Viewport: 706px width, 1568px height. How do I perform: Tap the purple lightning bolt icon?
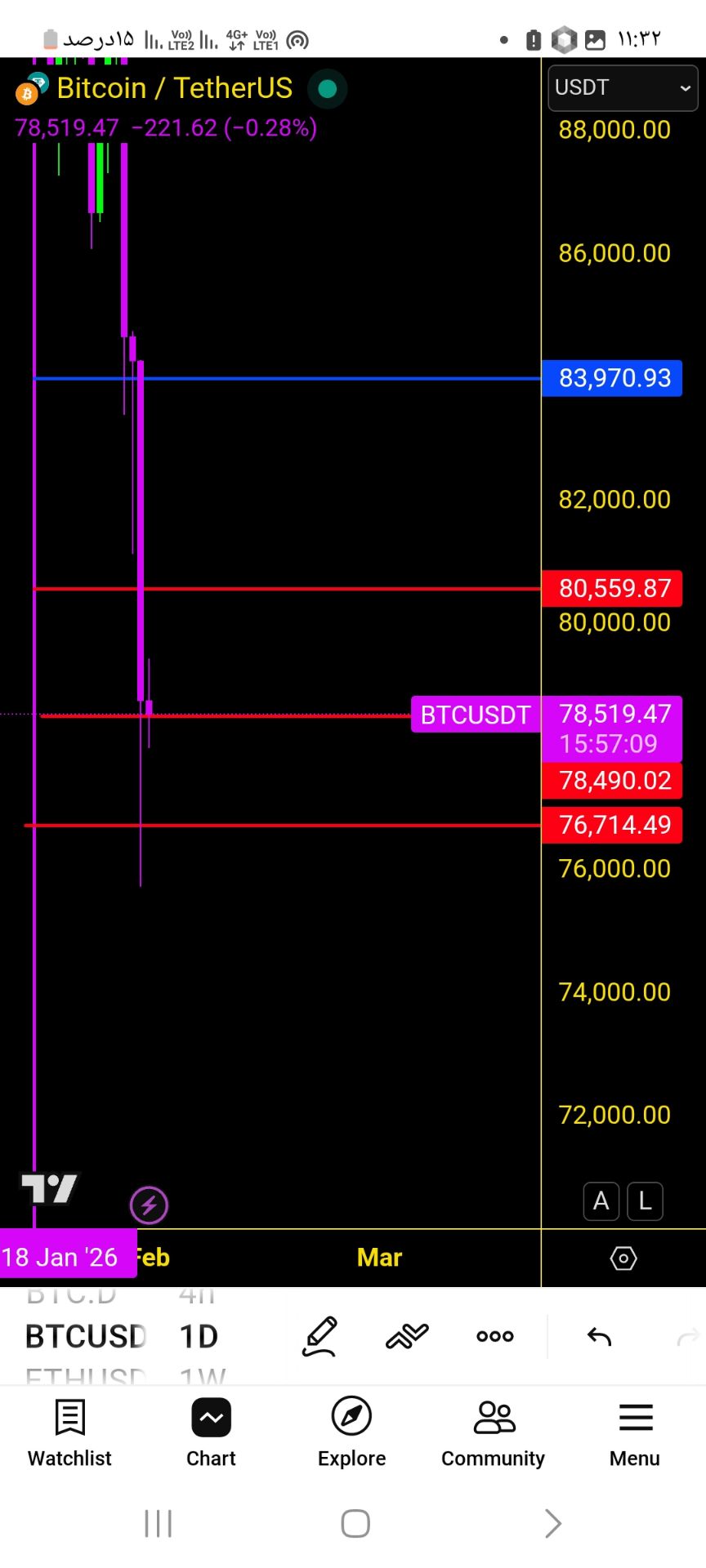pos(149,1205)
